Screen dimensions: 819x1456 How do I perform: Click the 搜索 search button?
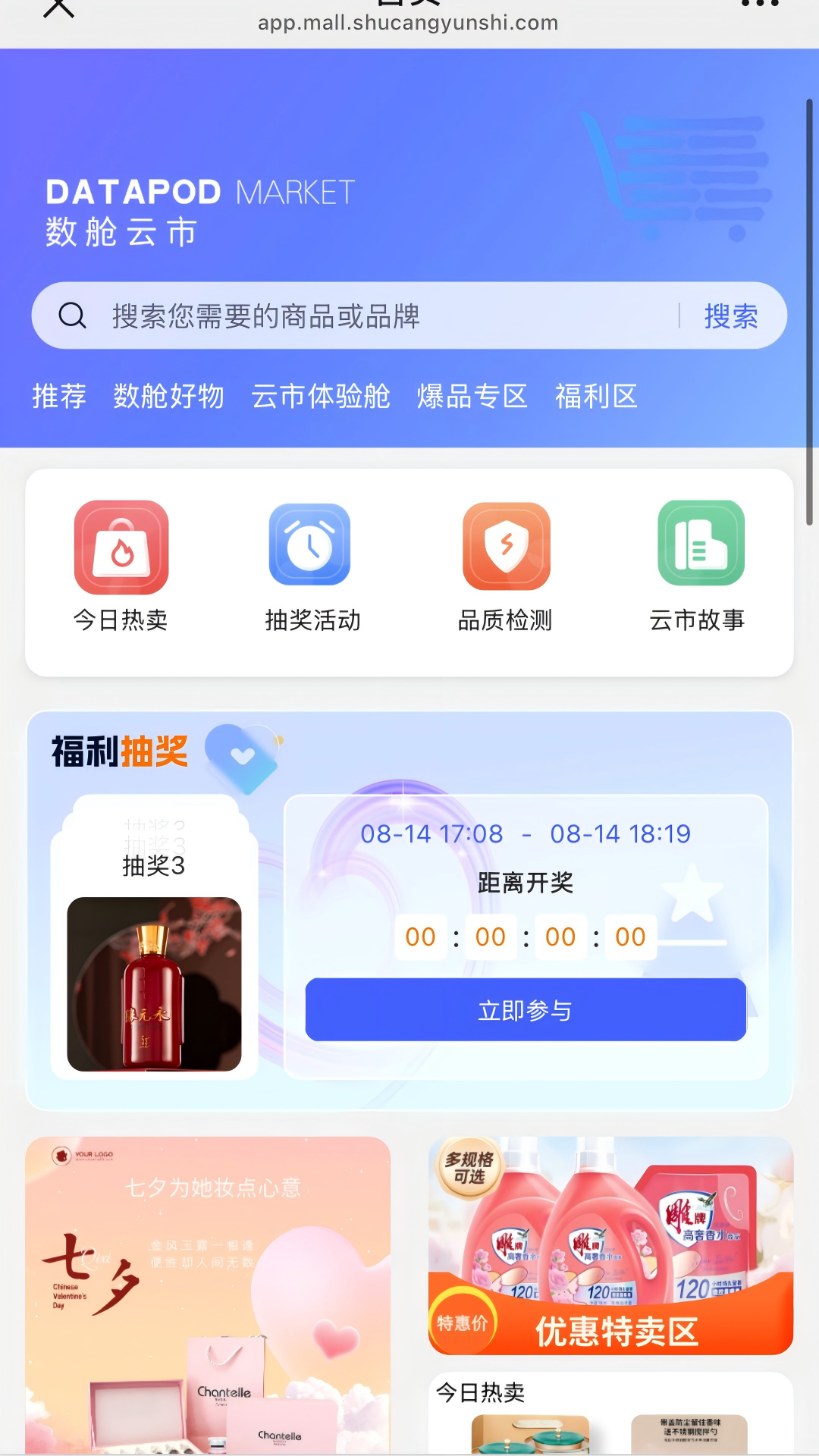click(730, 315)
